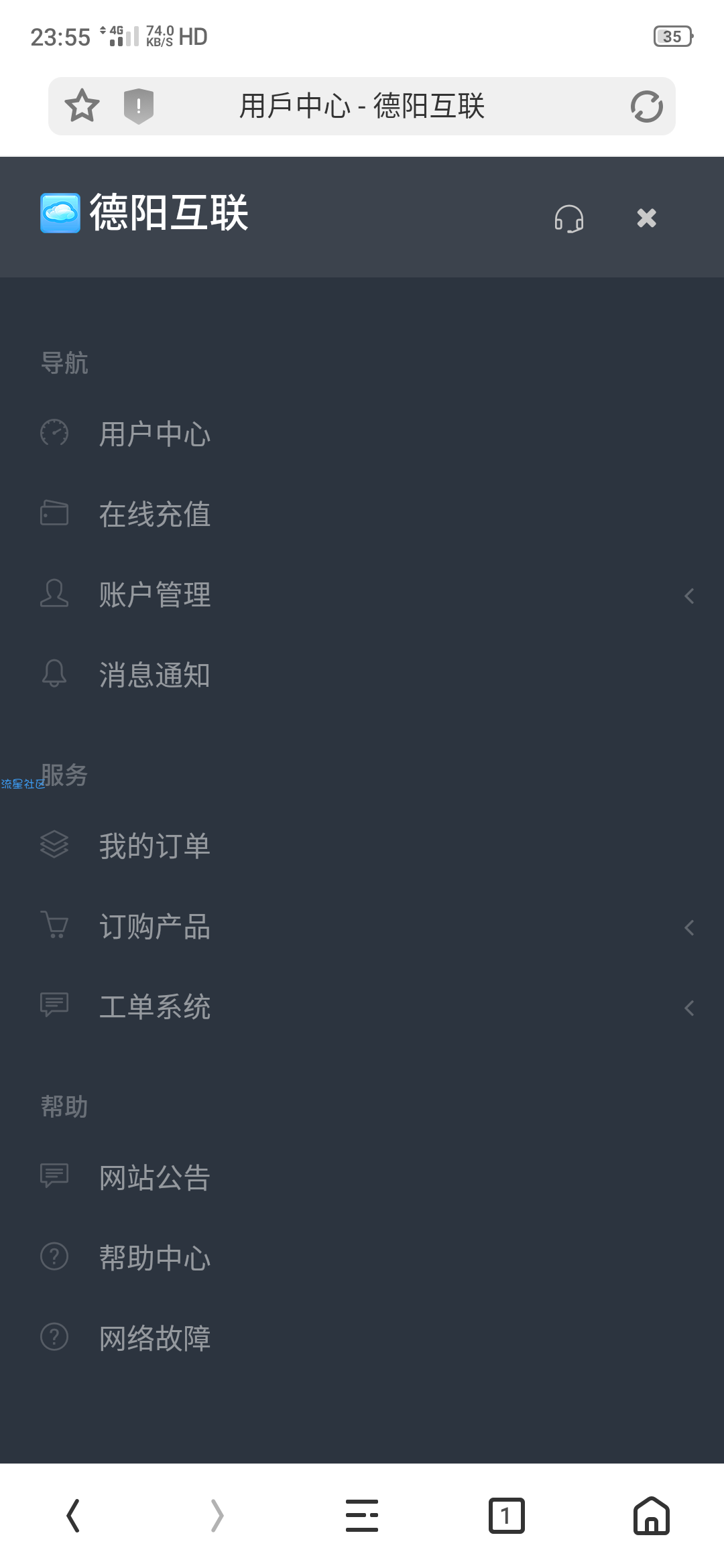The height and width of the screenshot is (1568, 724).
Task: Expand 工单系统 submenu
Action: pyautogui.click(x=362, y=1006)
